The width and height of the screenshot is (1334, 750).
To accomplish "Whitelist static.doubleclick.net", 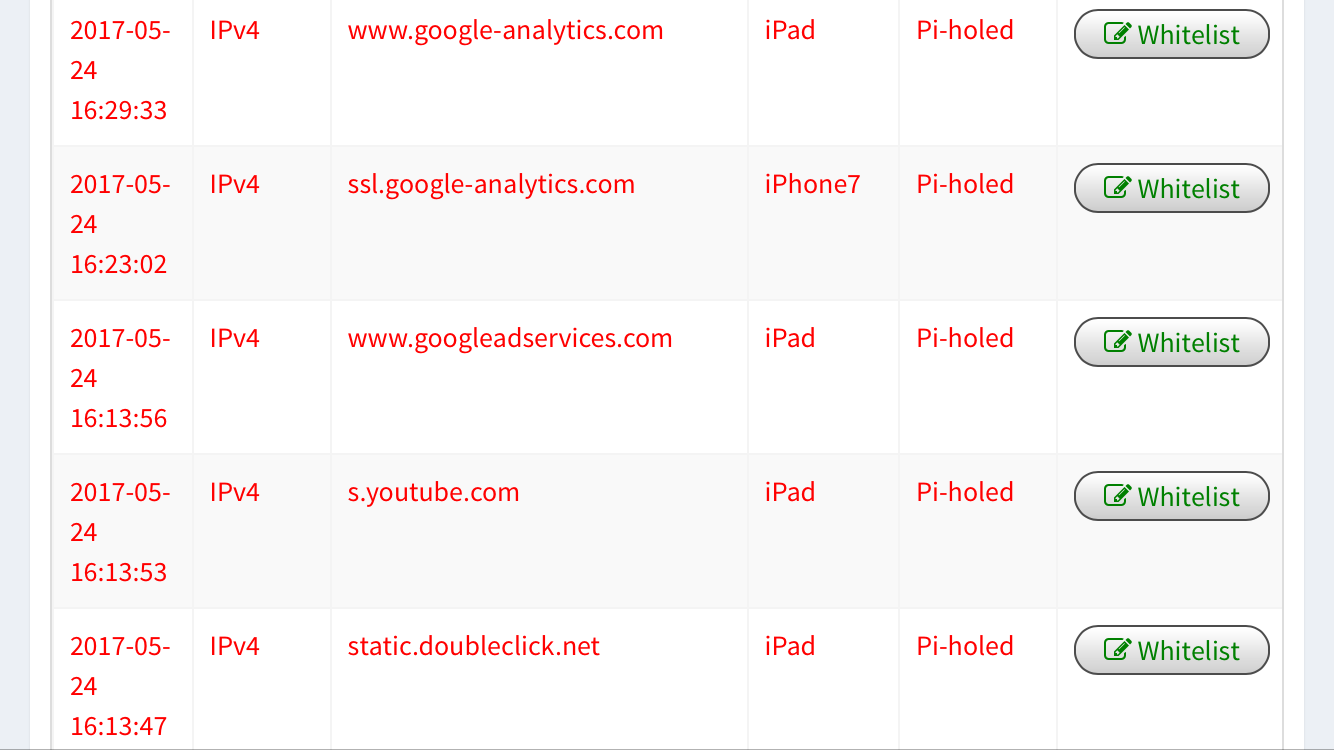I will (x=1171, y=651).
